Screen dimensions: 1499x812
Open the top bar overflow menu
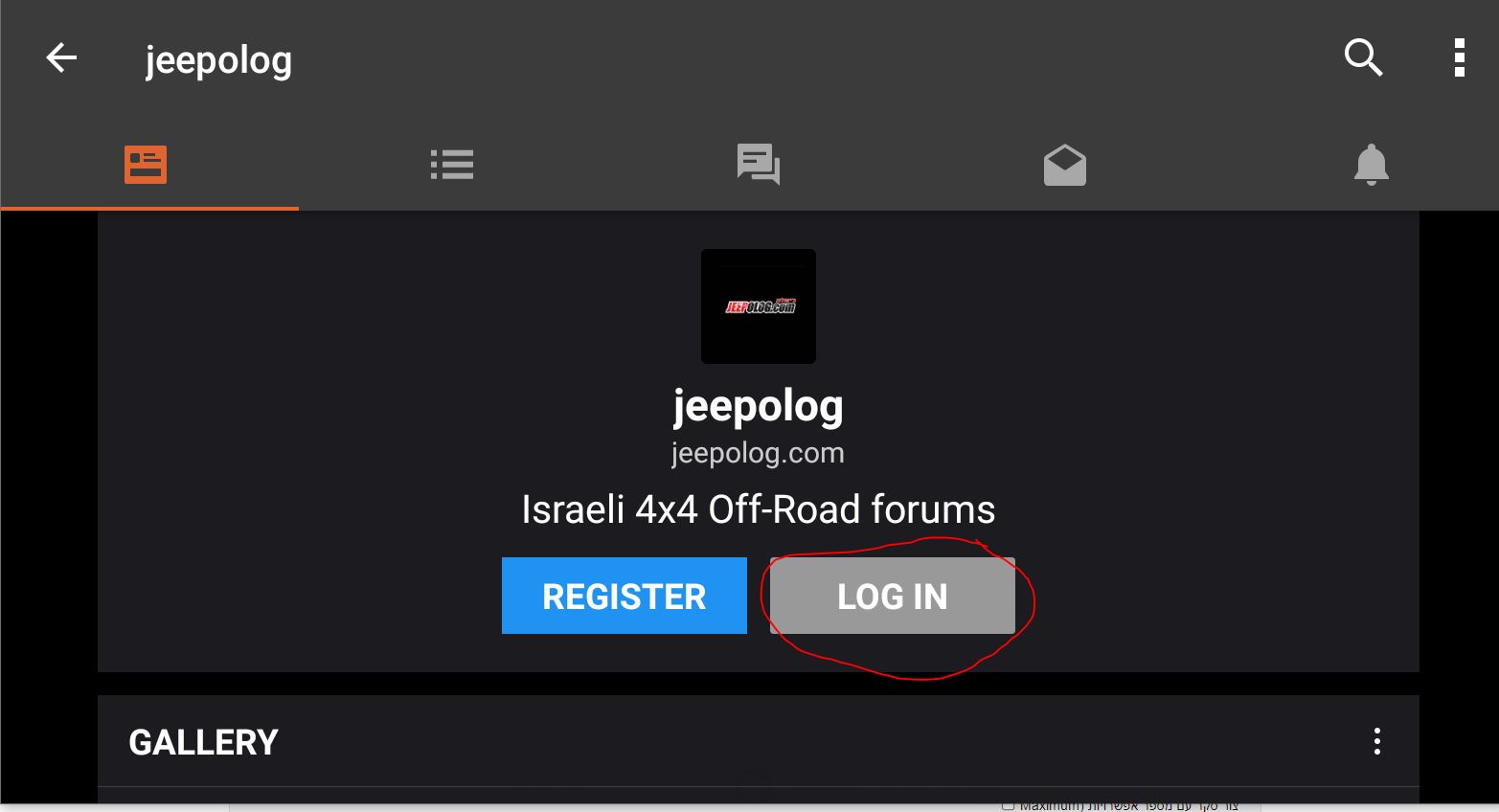click(x=1459, y=58)
